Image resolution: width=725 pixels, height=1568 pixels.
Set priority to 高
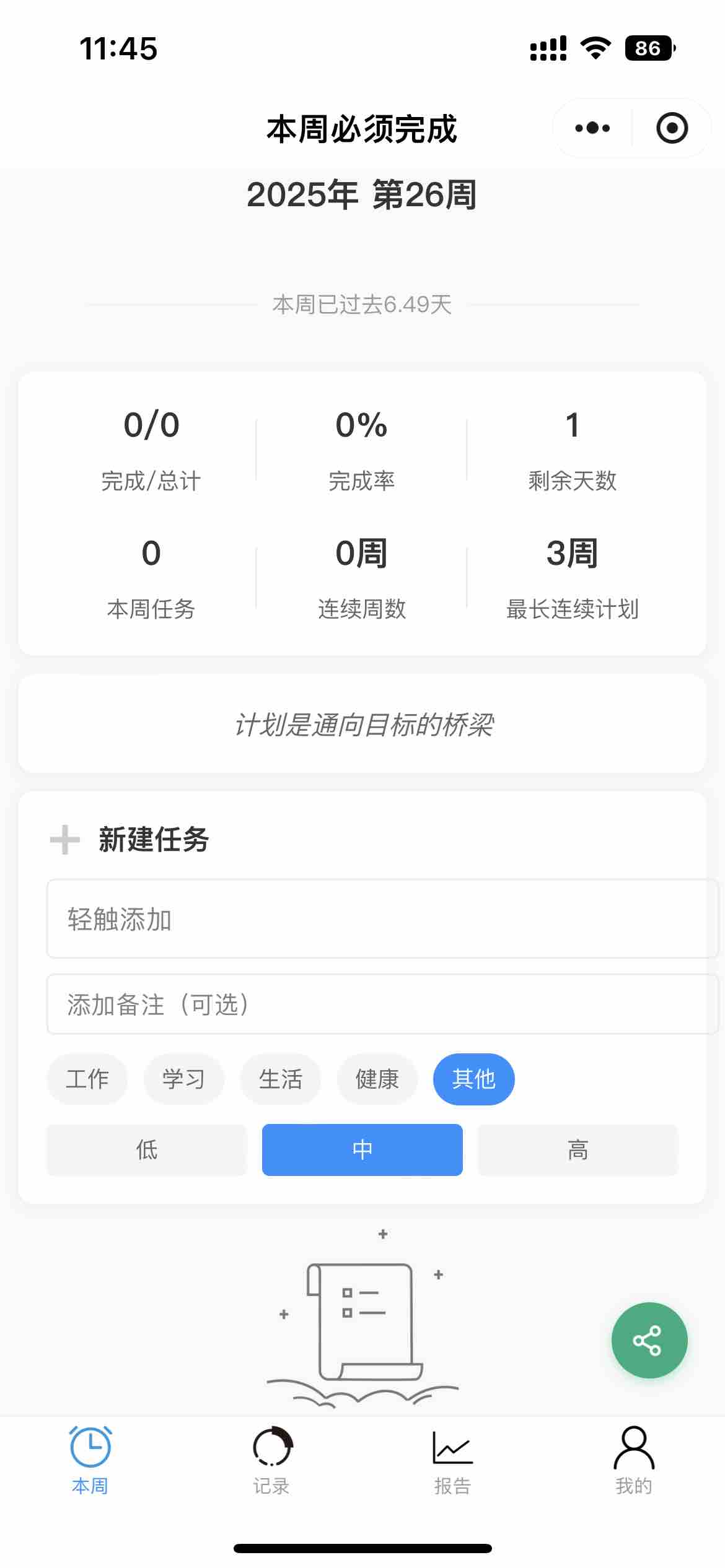point(578,1150)
